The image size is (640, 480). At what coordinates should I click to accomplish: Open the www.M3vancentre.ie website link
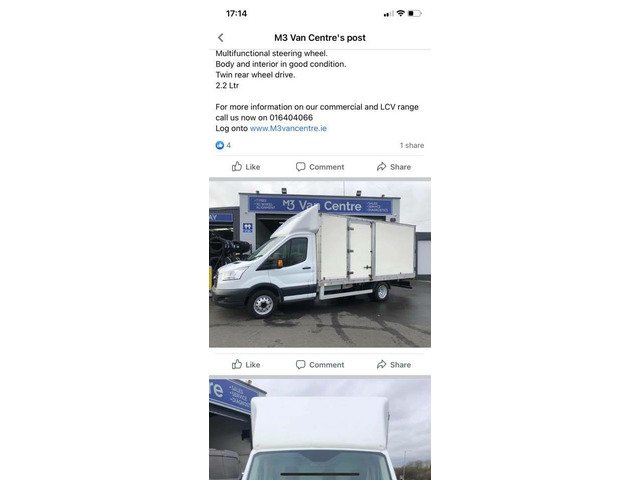(x=288, y=128)
